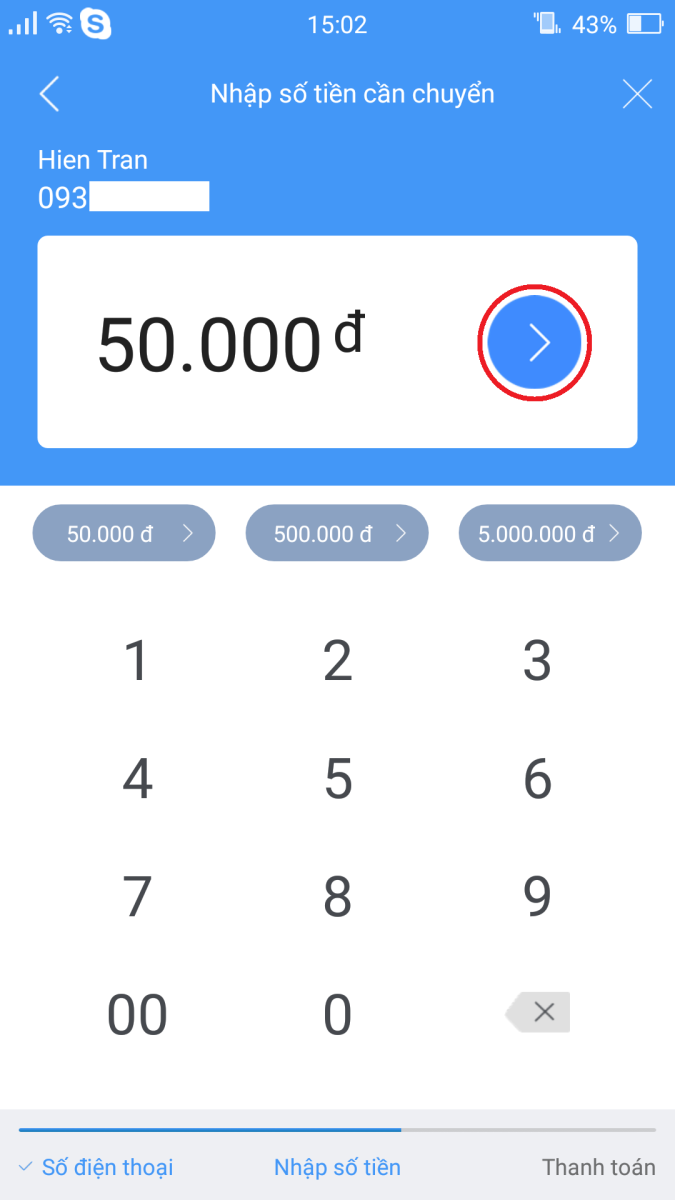Hit the 3 key on the keypad
This screenshot has height=1200, width=675.
point(537,661)
